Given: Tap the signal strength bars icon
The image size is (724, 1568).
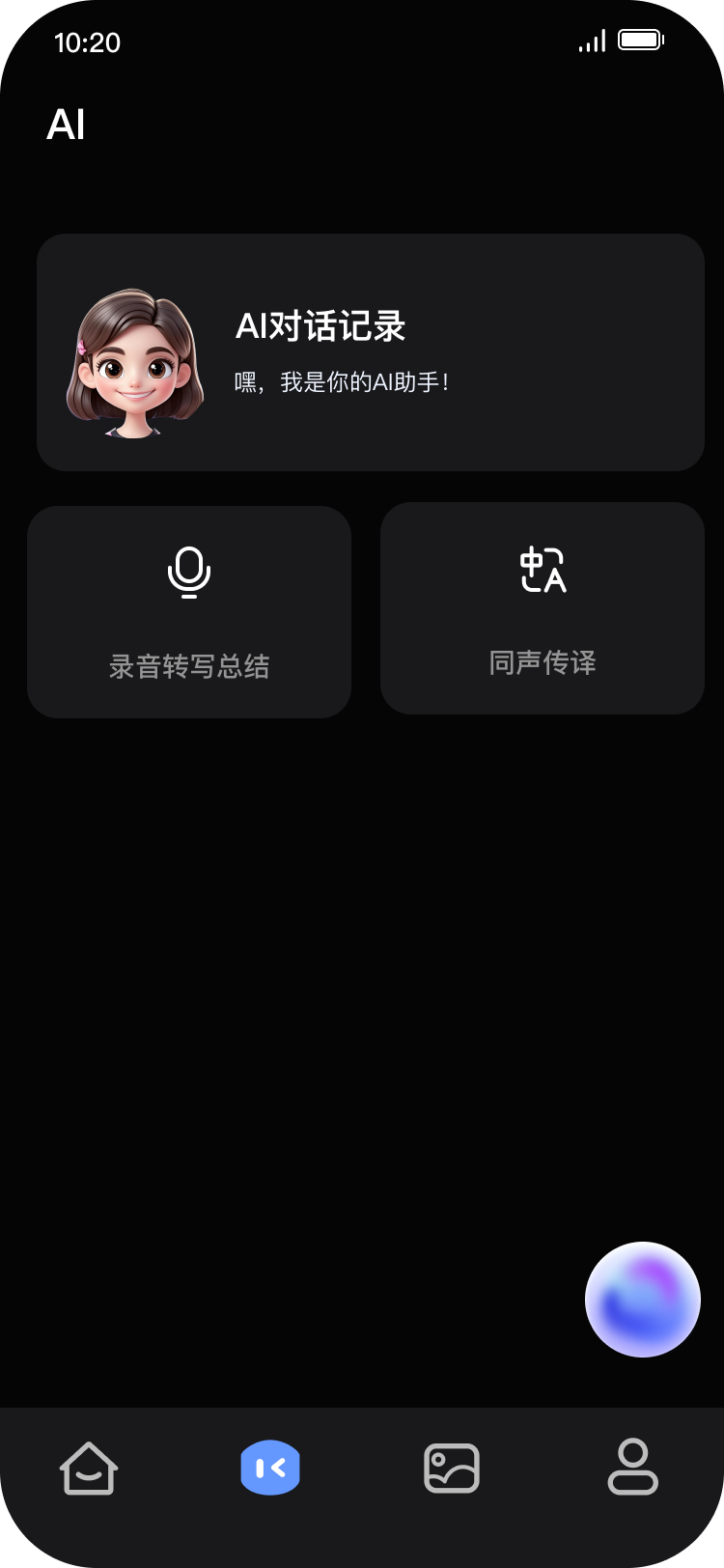Looking at the screenshot, I should click(590, 41).
